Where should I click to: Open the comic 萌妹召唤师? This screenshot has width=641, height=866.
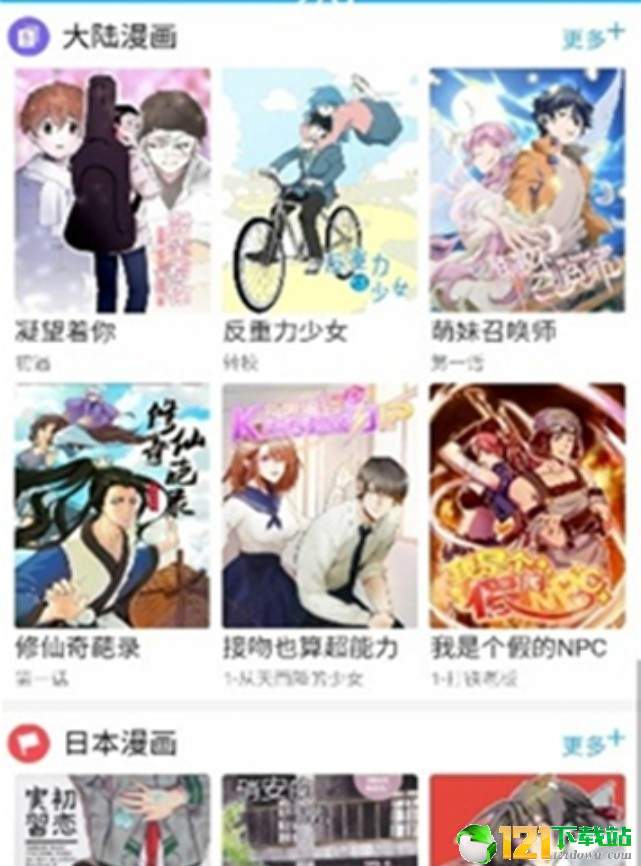pos(526,191)
